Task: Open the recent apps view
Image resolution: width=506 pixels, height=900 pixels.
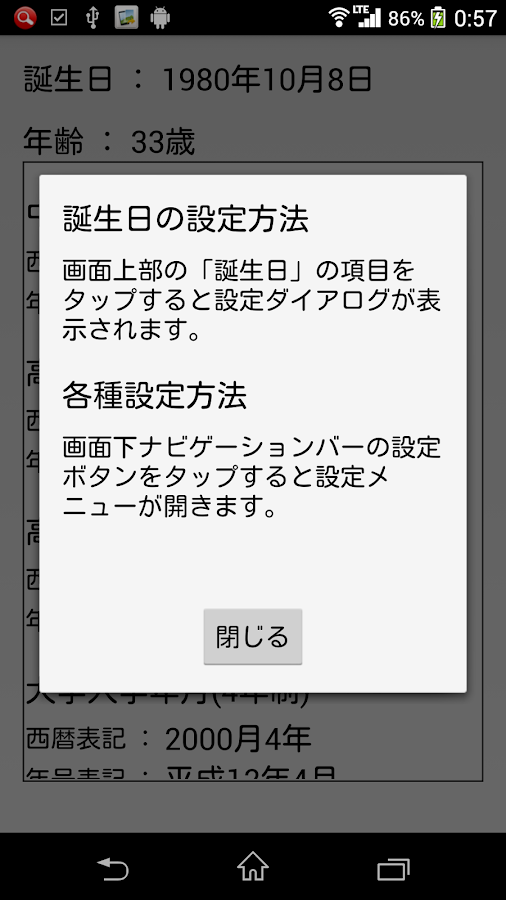Action: tap(394, 869)
